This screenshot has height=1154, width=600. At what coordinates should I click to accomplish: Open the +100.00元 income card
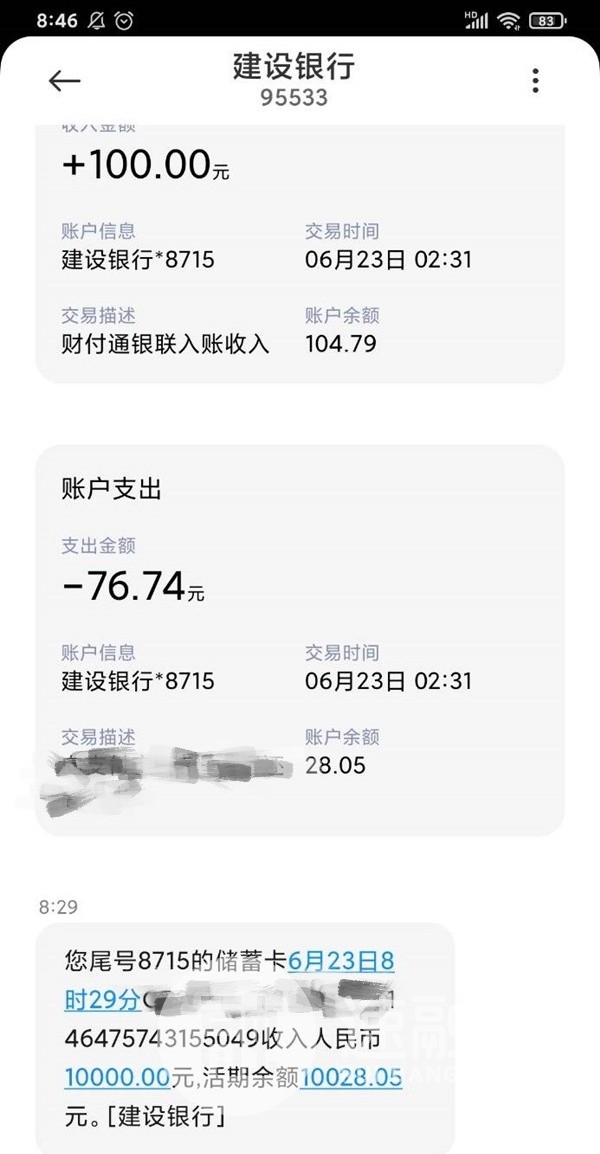[300, 254]
